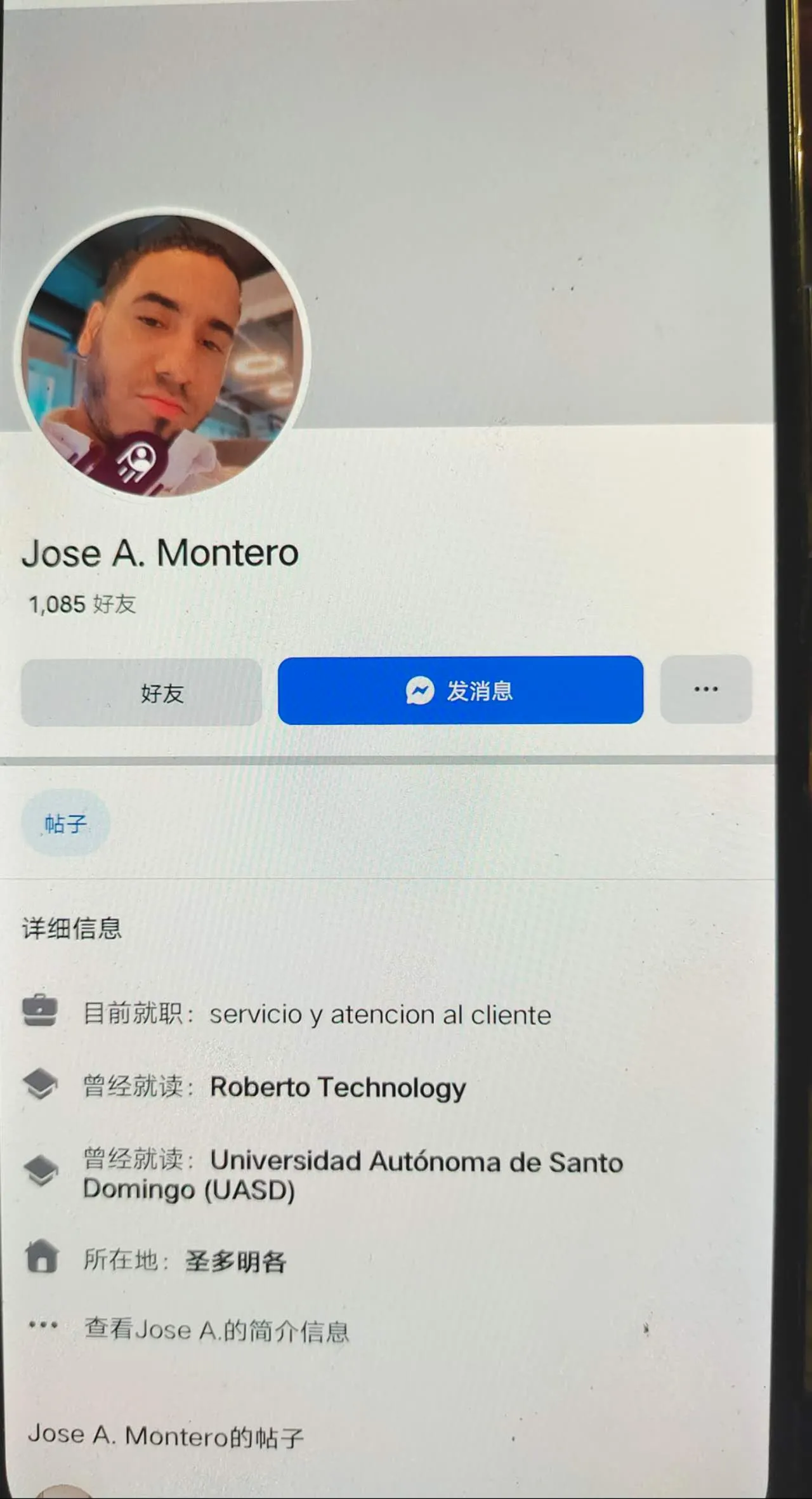Open the three-dot more options button
The width and height of the screenshot is (812, 1499).
click(705, 689)
